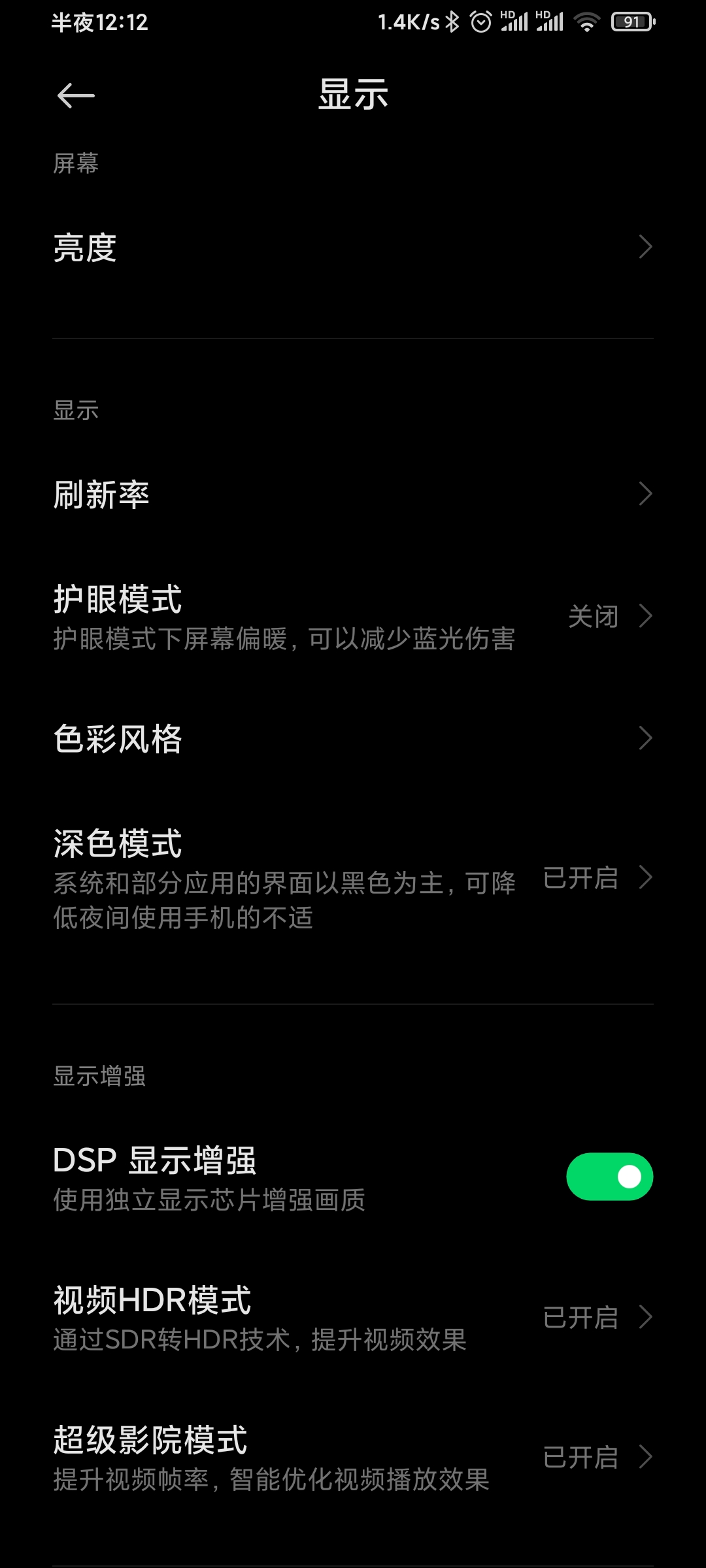
Task: Open the 刷新率 refresh rate settings
Action: pos(353,494)
